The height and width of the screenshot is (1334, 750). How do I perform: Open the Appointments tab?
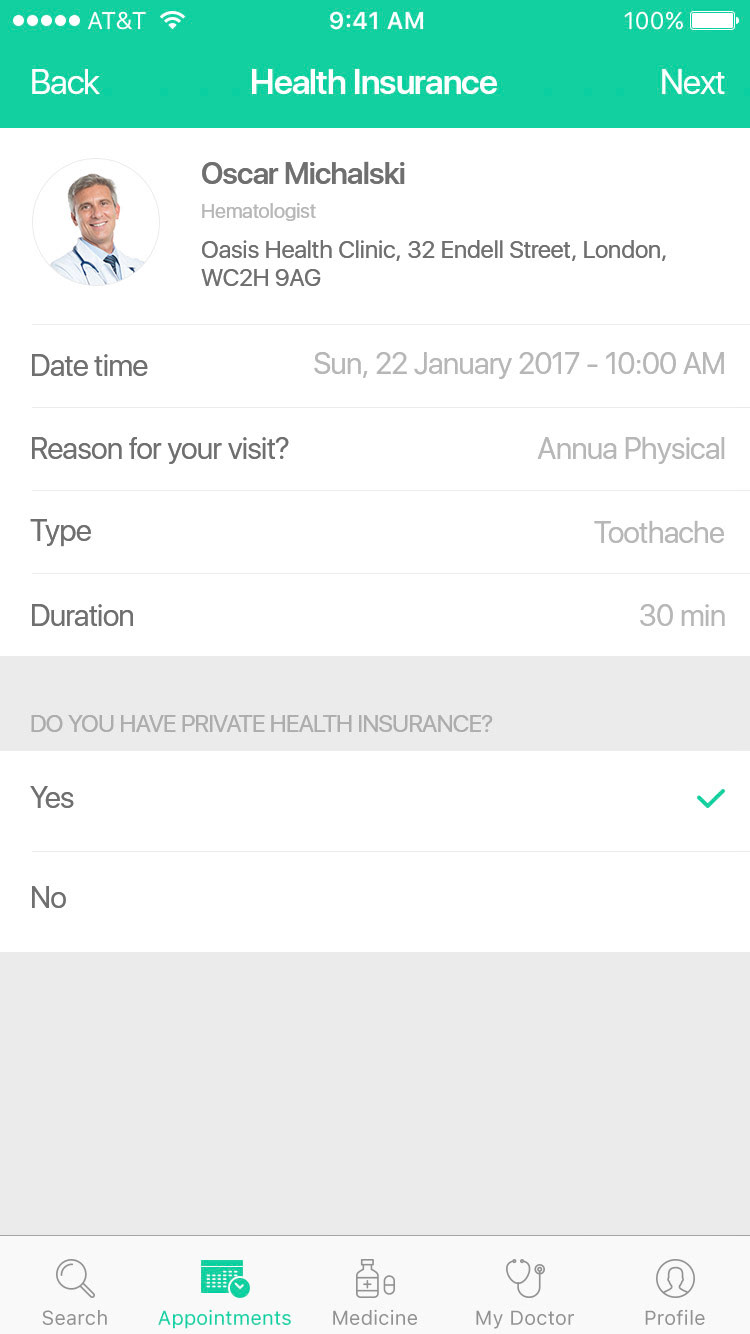pos(225,1292)
